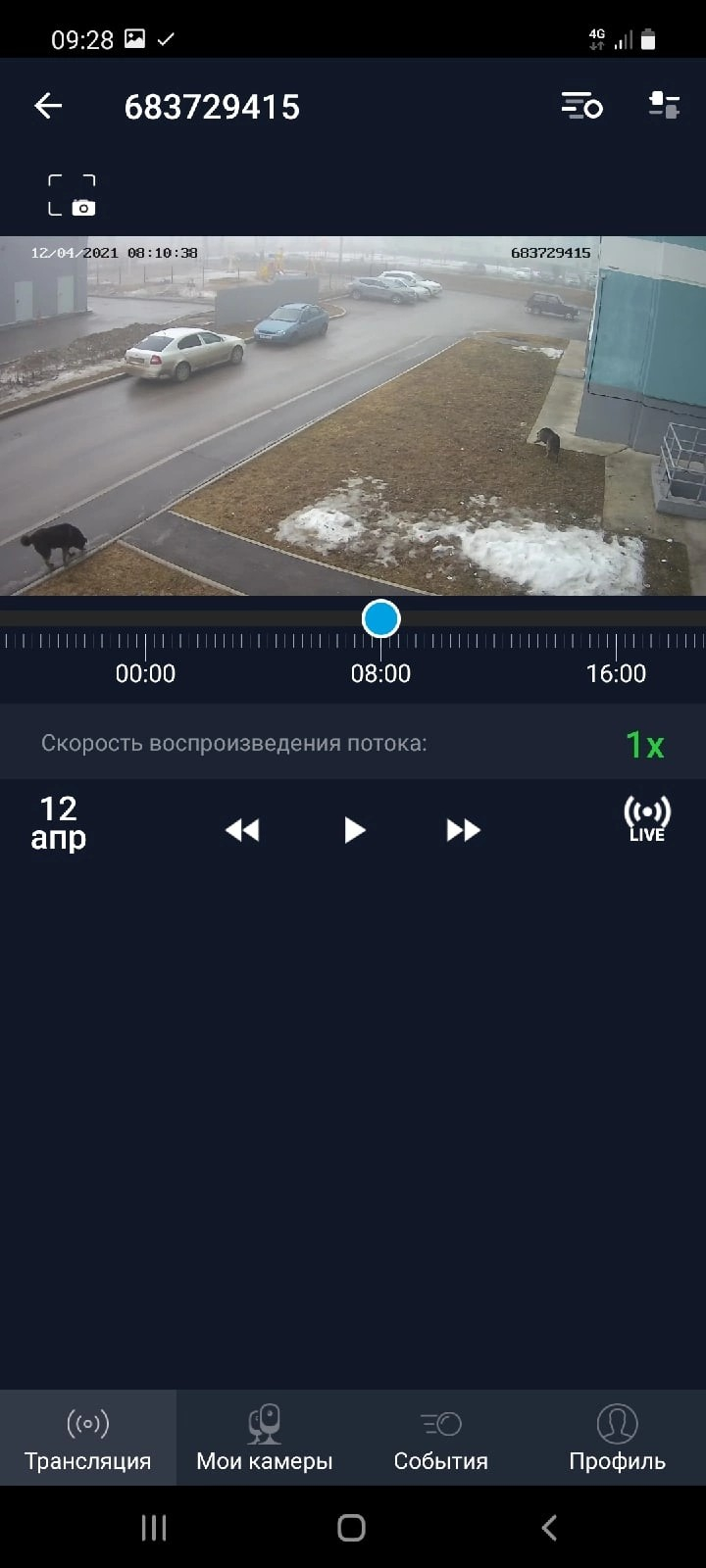
Task: Open the events list icon
Action: click(x=581, y=106)
